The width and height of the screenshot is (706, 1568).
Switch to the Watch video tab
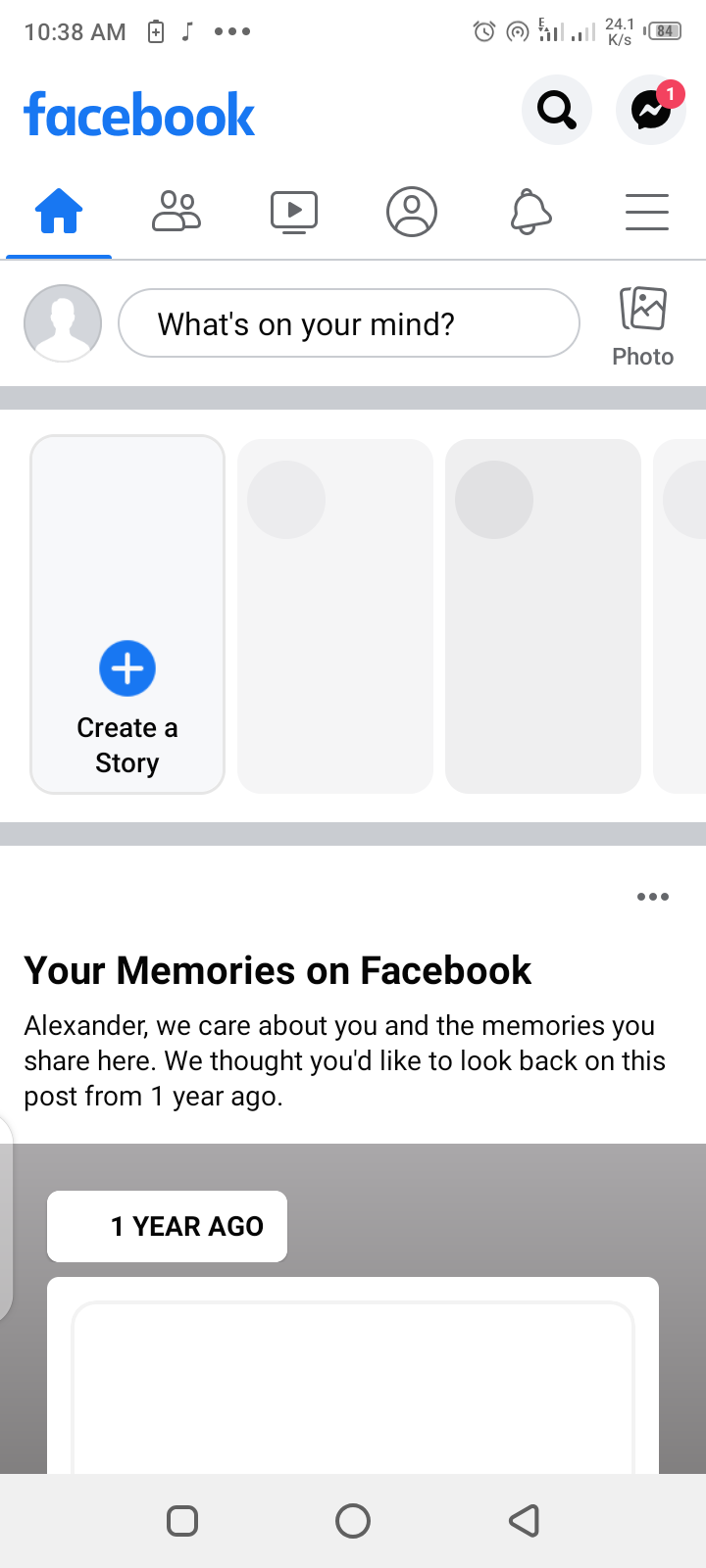pos(294,212)
